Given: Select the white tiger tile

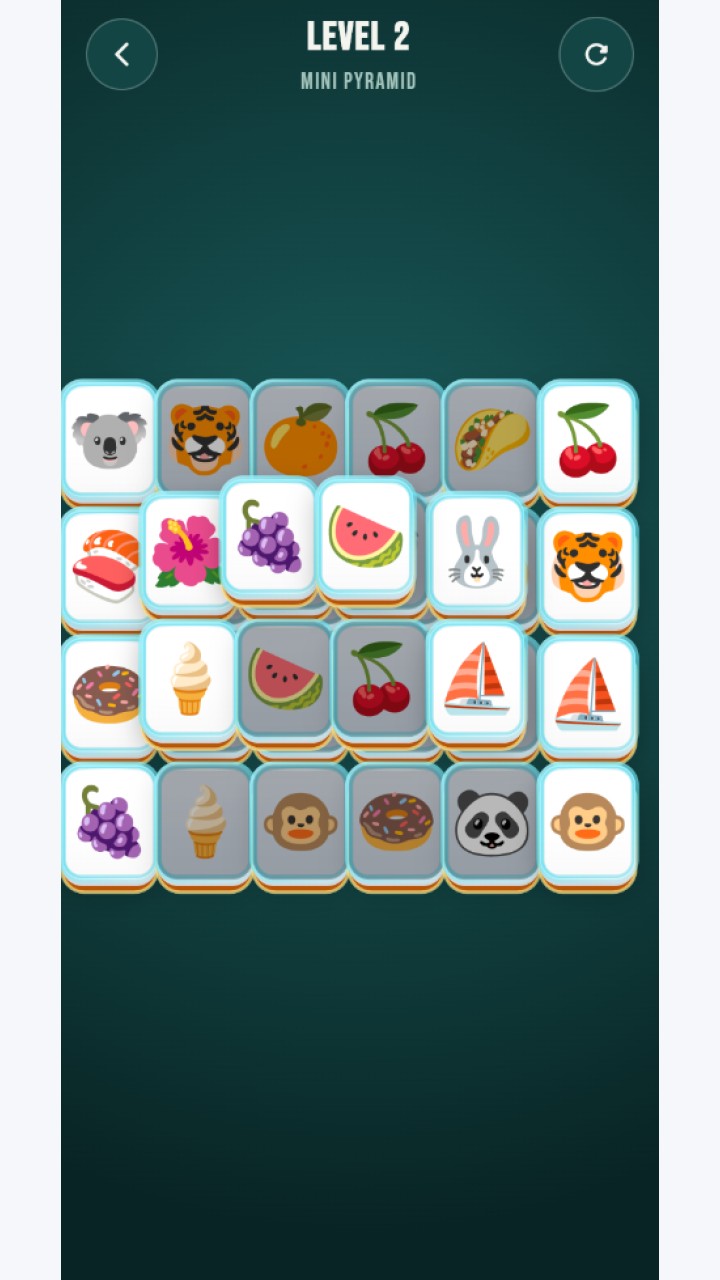Looking at the screenshot, I should click(587, 566).
